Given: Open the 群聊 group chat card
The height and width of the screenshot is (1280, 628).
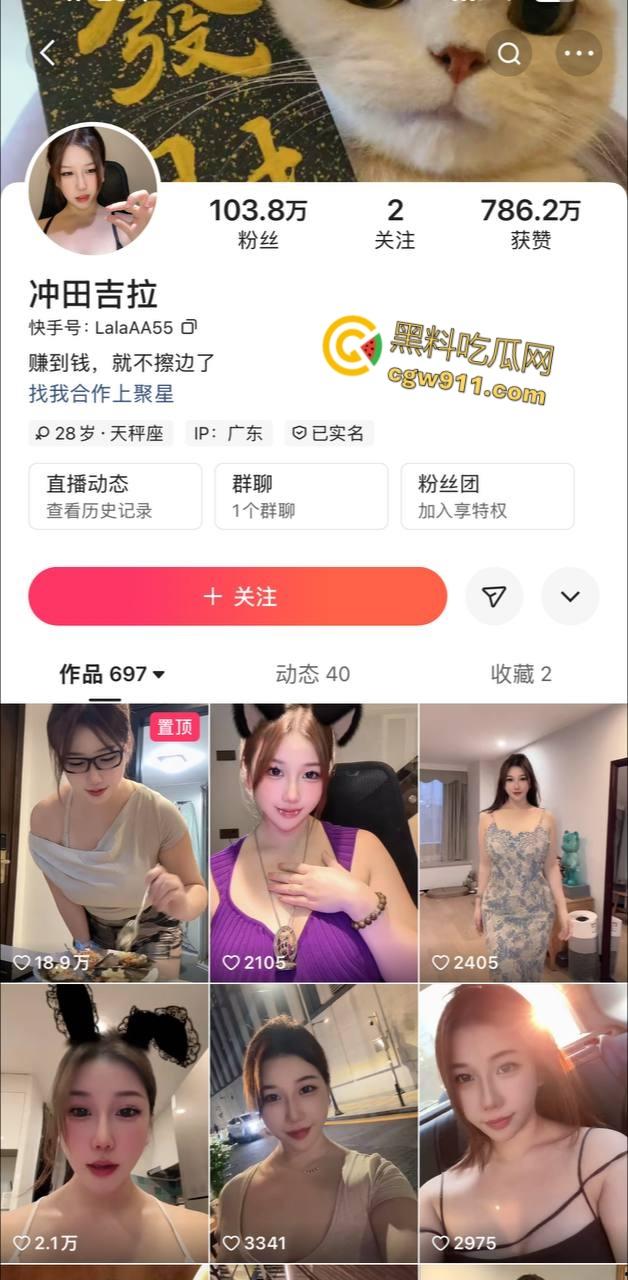Looking at the screenshot, I should point(301,496).
